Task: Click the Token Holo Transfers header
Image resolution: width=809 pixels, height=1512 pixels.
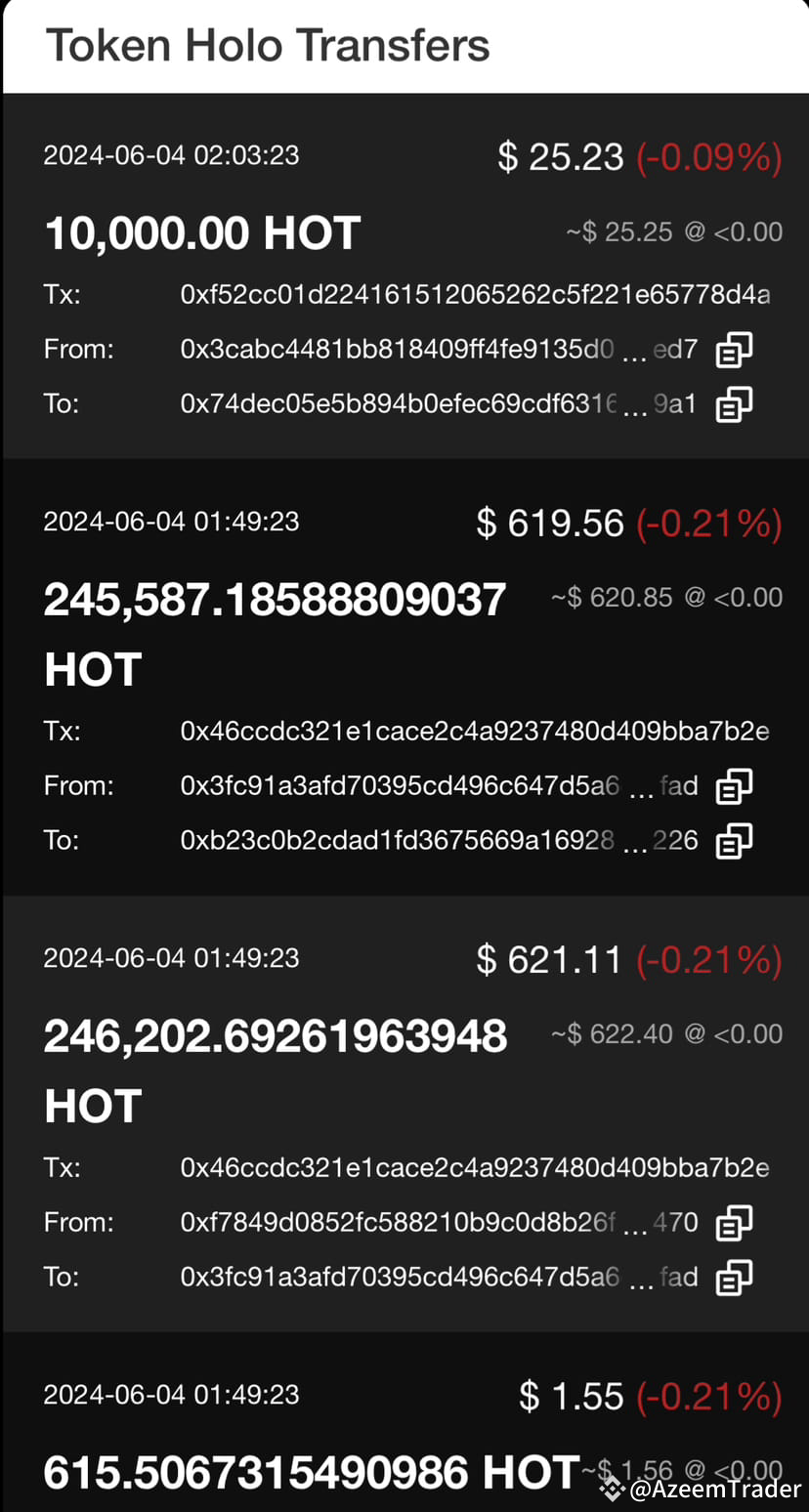Action: pyautogui.click(x=268, y=45)
